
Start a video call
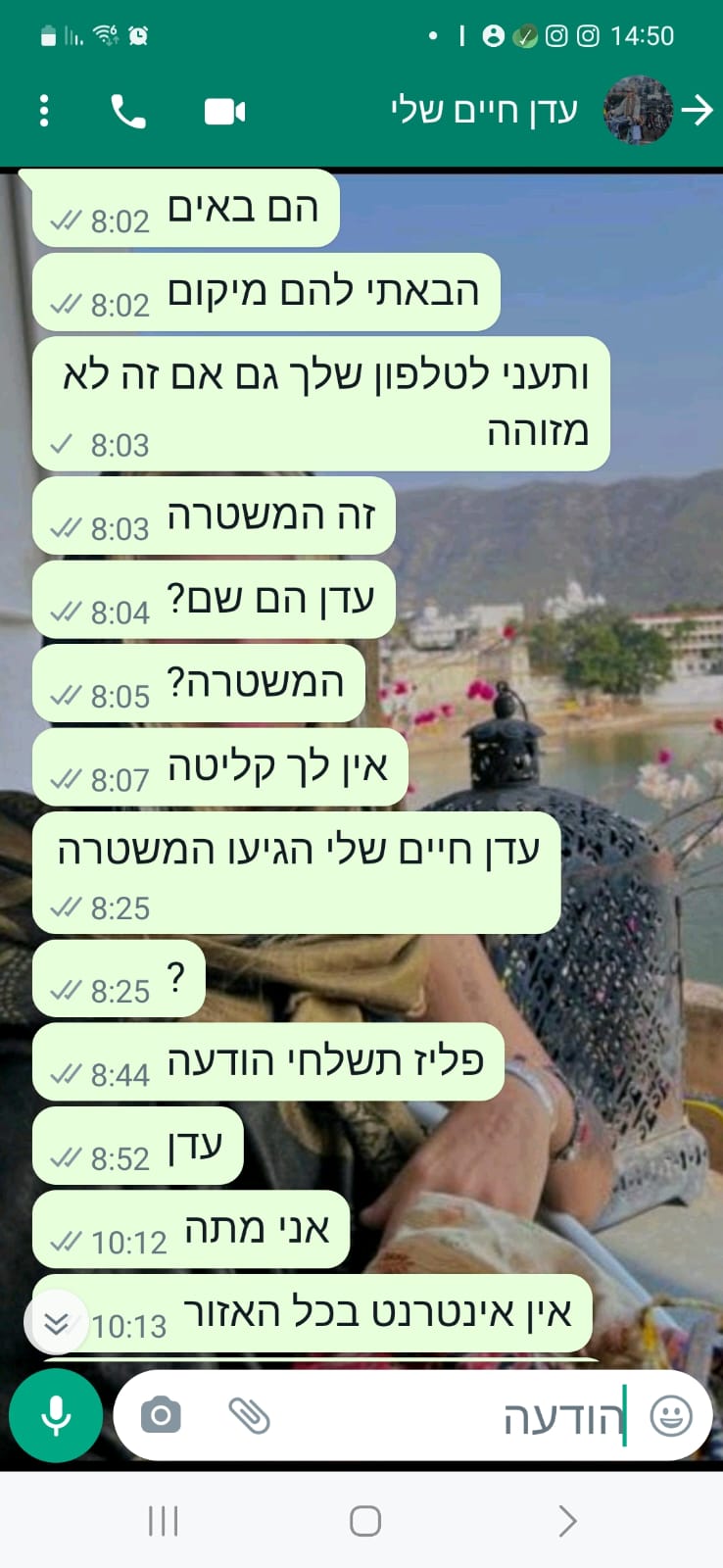click(224, 111)
